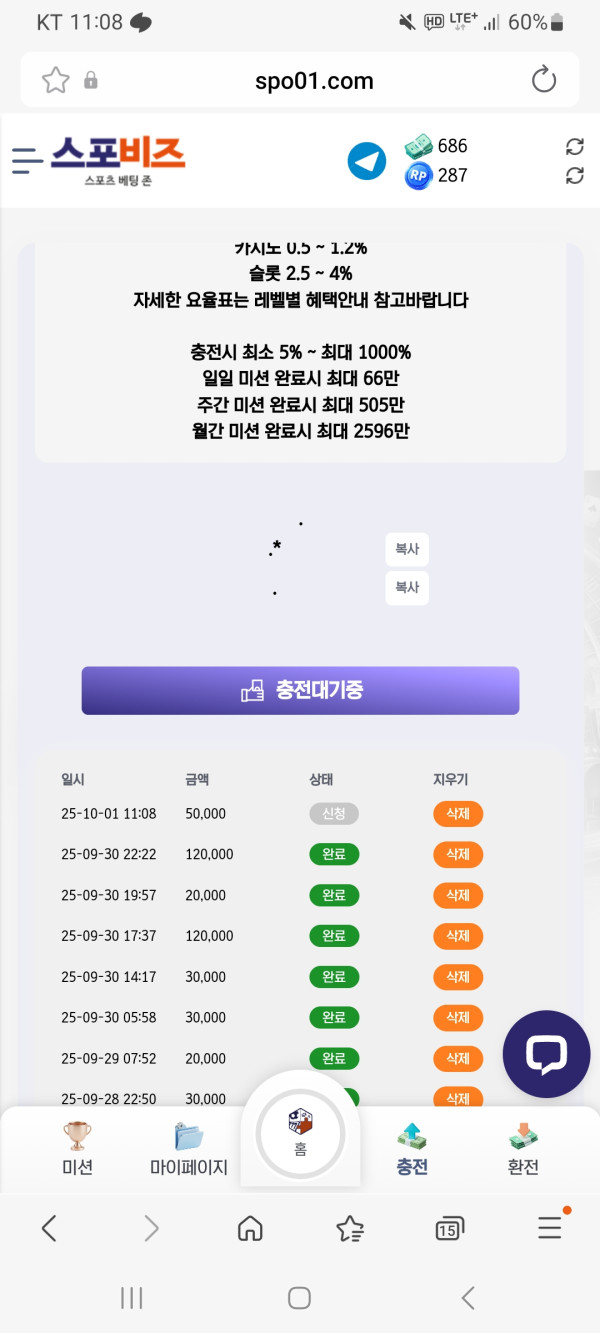Open the 마이페이지 tab
Viewport: 600px width, 1333px height.
(x=189, y=1149)
